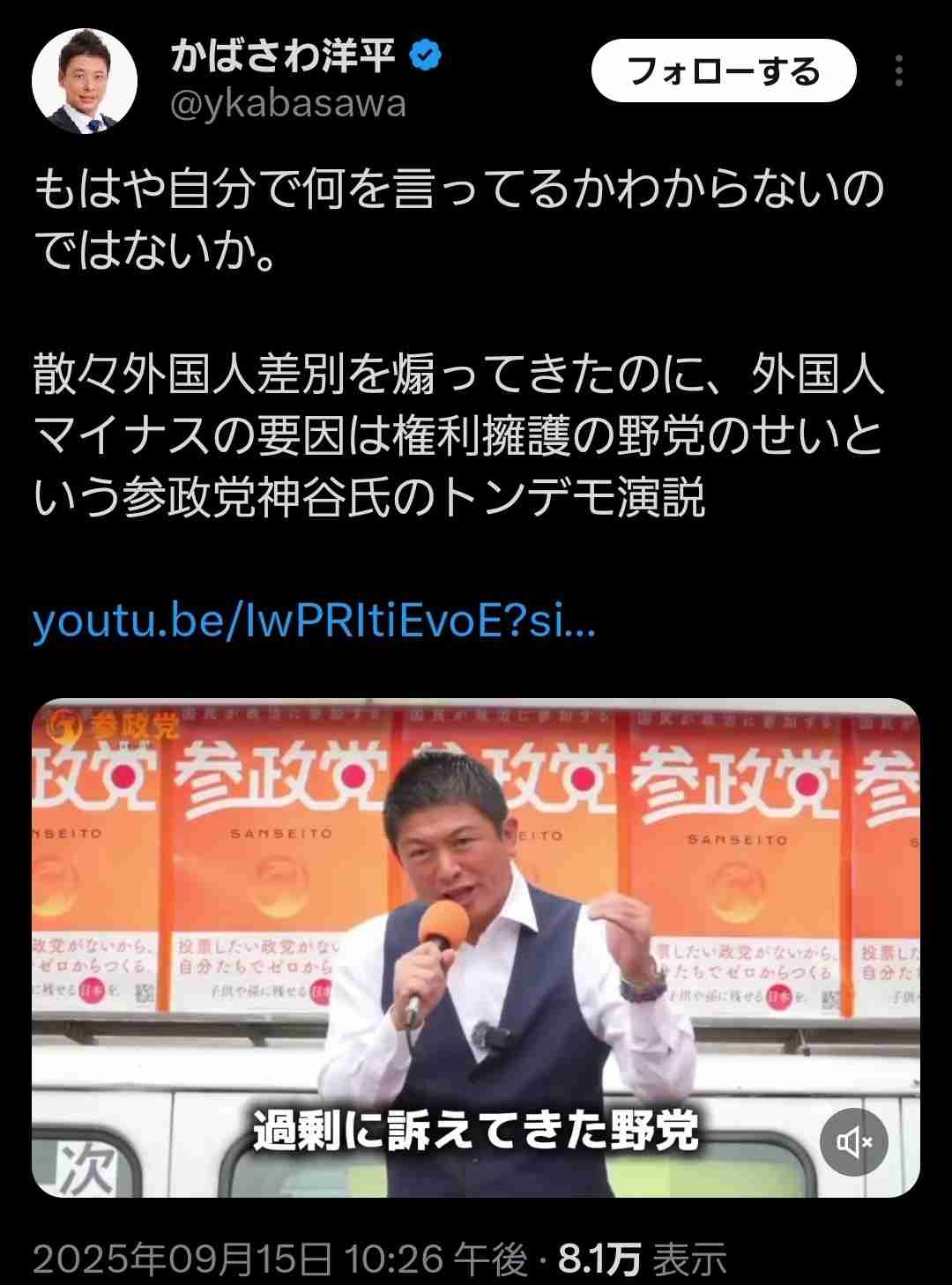The image size is (952, 1285).
Task: Open the @ykabasawa account handle
Action: pyautogui.click(x=288, y=105)
